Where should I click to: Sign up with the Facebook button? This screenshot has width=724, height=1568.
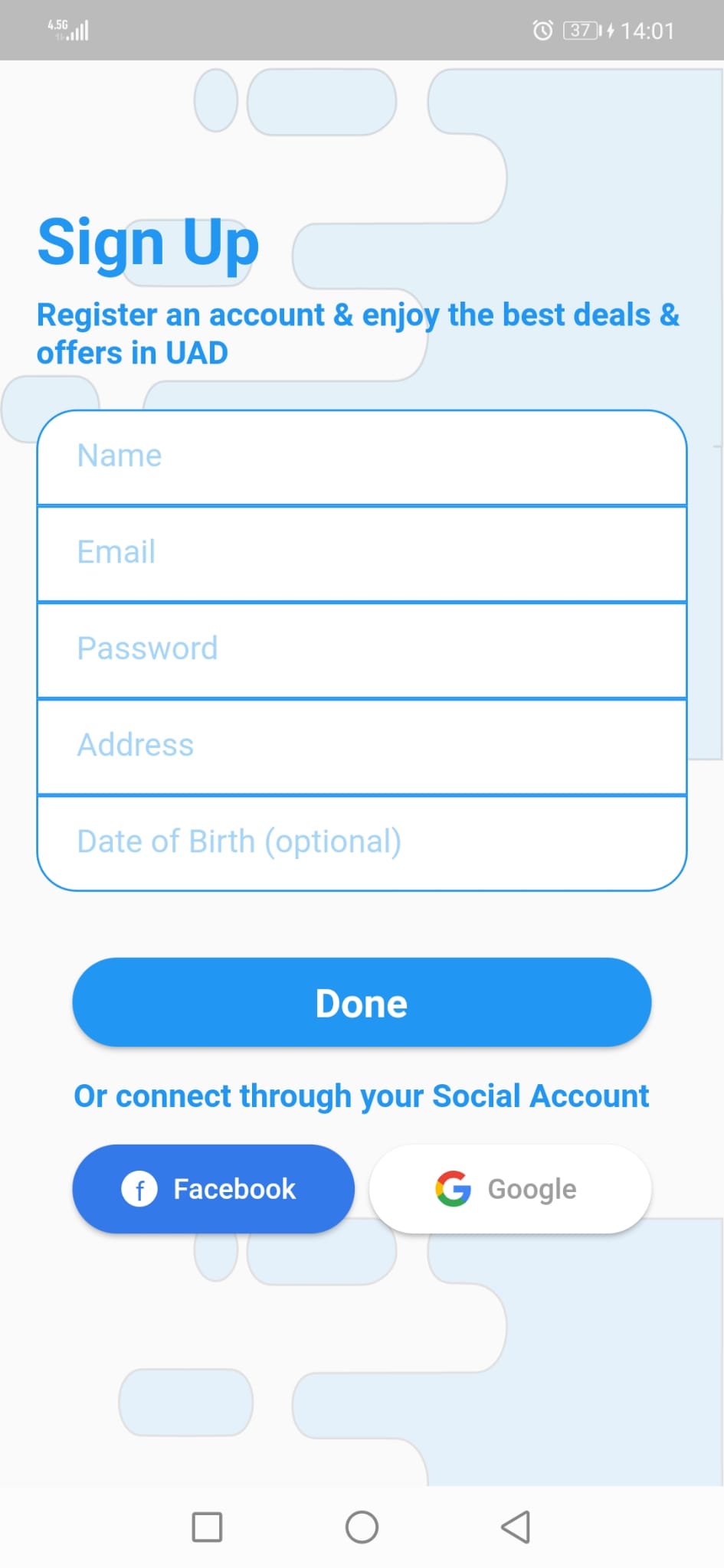coord(213,1189)
